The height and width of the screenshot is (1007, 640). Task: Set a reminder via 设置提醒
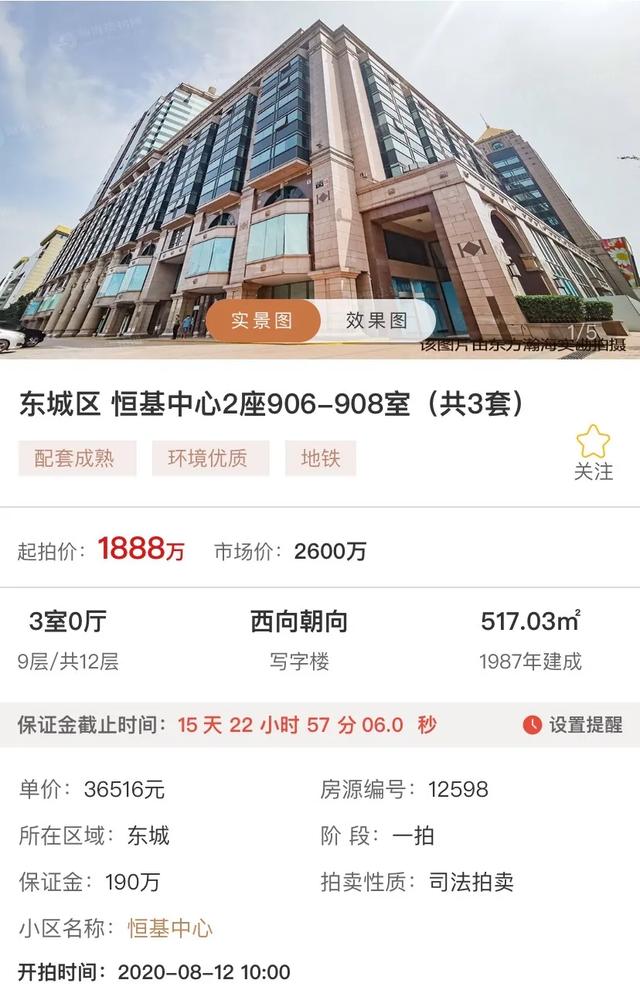point(573,725)
